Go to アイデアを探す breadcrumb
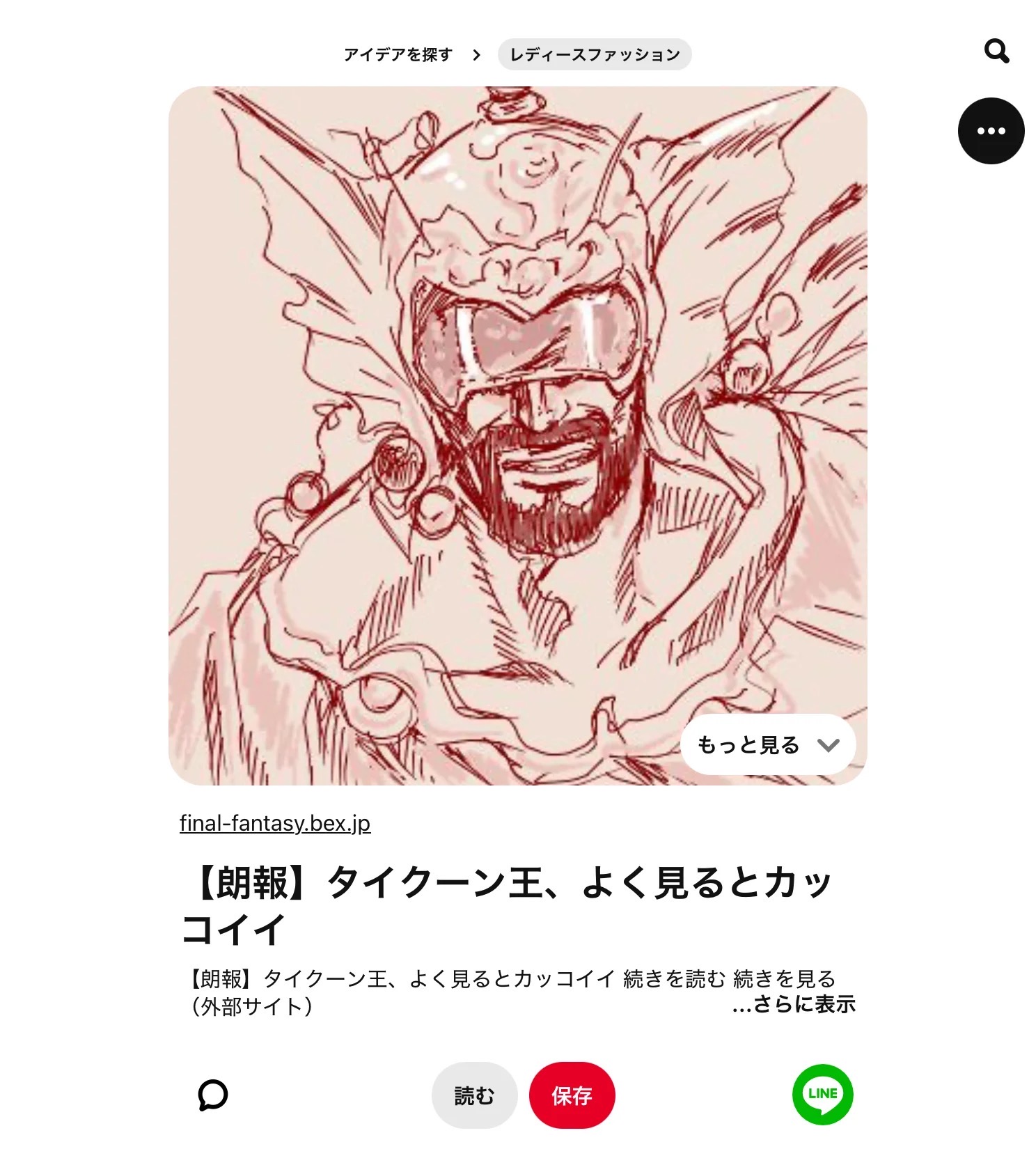 (398, 54)
